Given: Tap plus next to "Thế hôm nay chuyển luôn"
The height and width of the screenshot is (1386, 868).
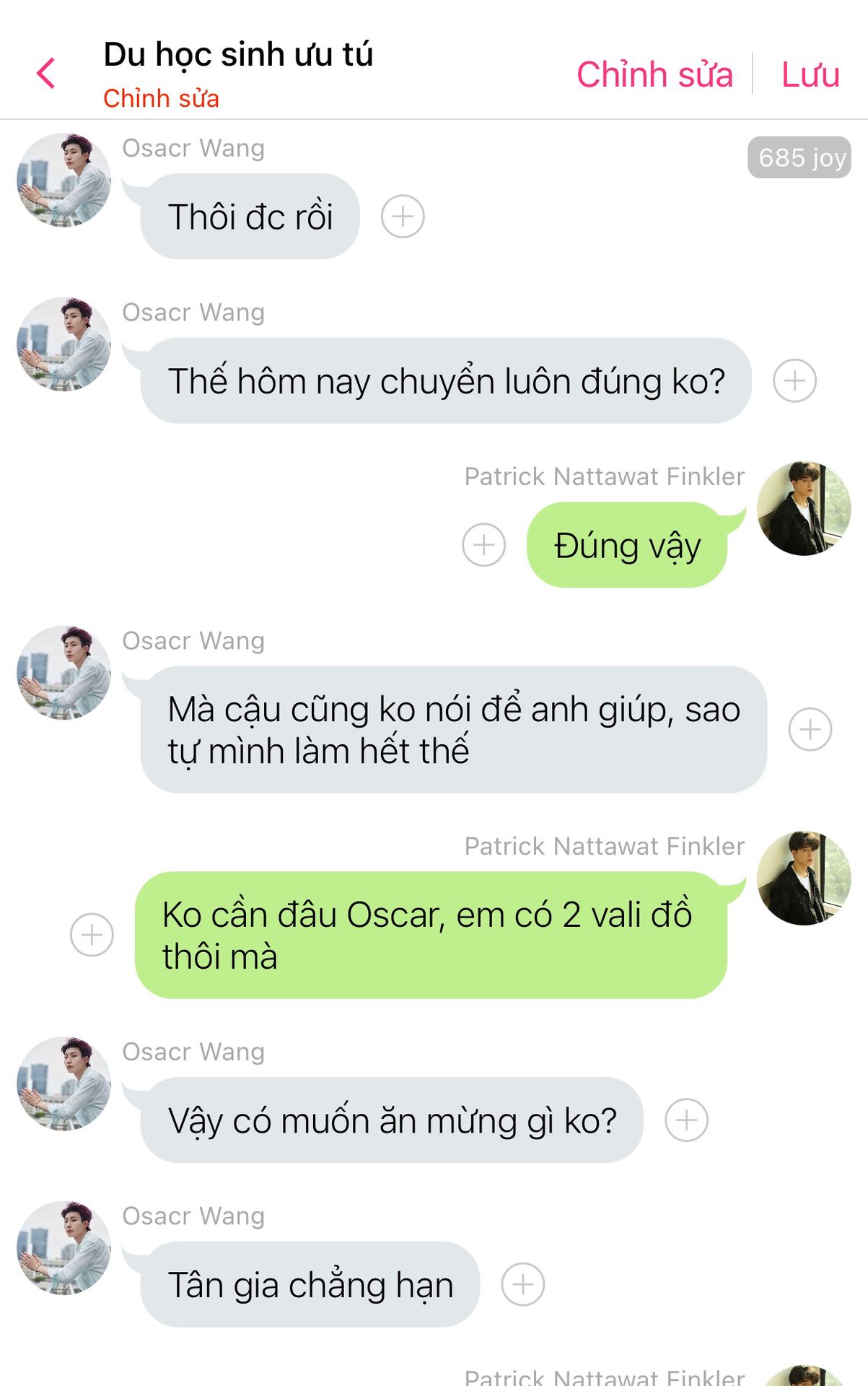Looking at the screenshot, I should [x=794, y=380].
